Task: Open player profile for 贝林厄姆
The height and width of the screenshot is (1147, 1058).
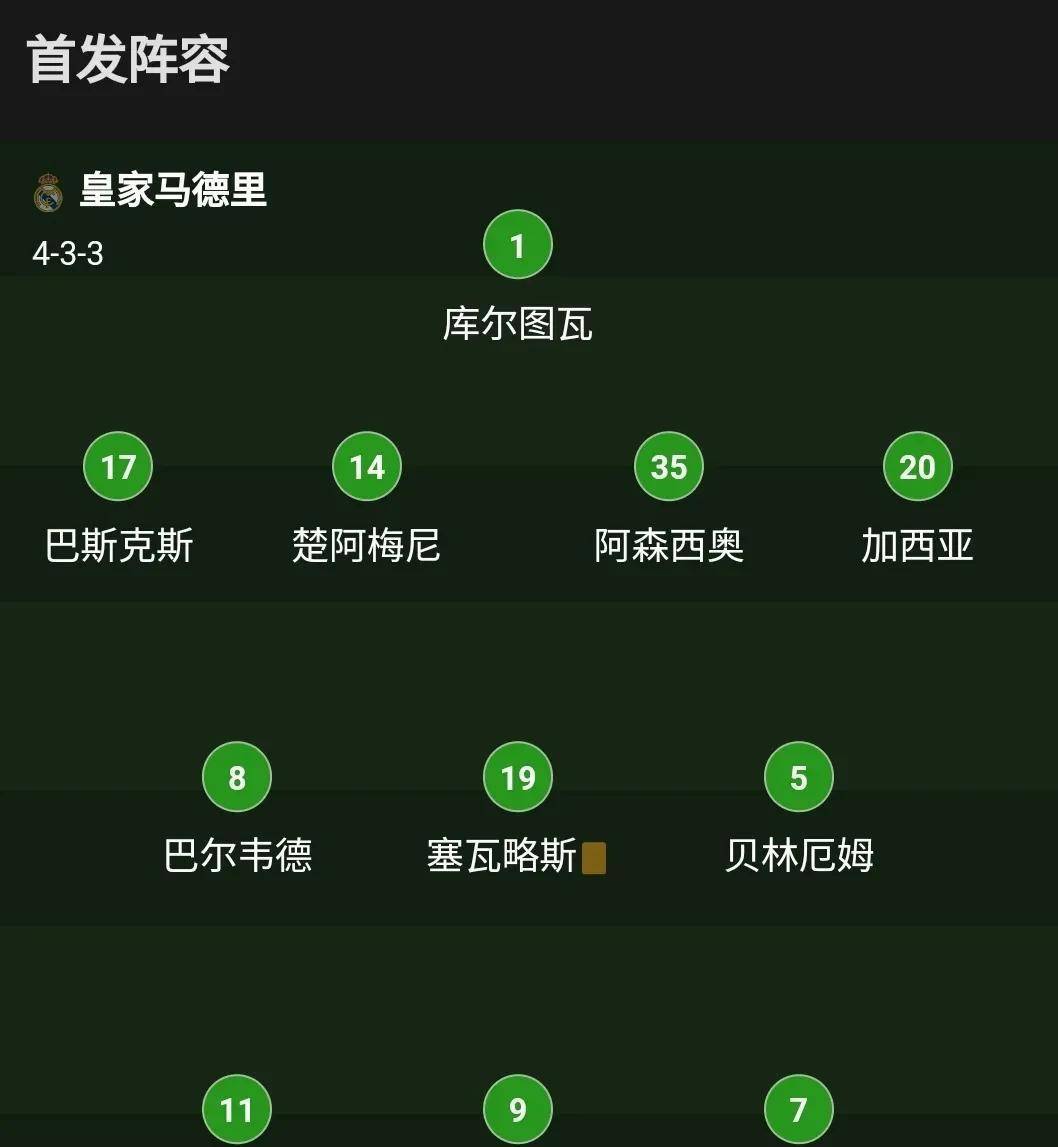Action: pyautogui.click(x=800, y=855)
